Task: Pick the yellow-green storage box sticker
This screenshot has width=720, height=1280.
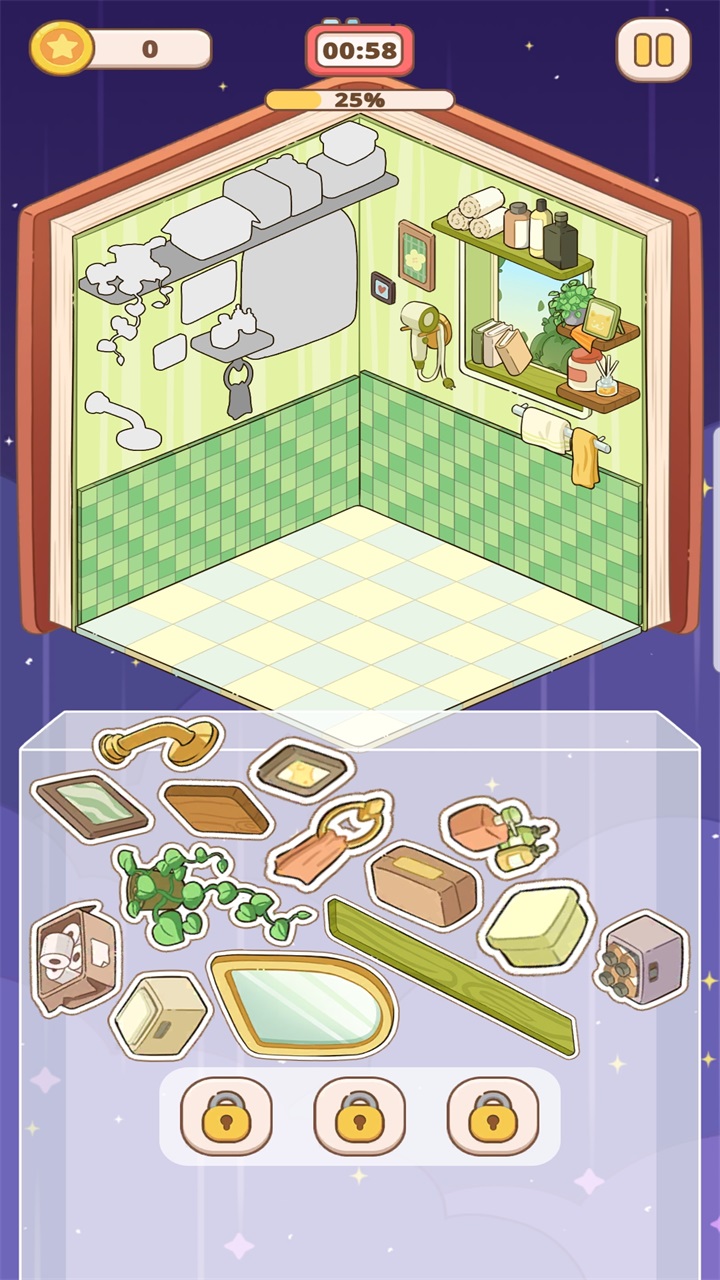Action: click(537, 926)
